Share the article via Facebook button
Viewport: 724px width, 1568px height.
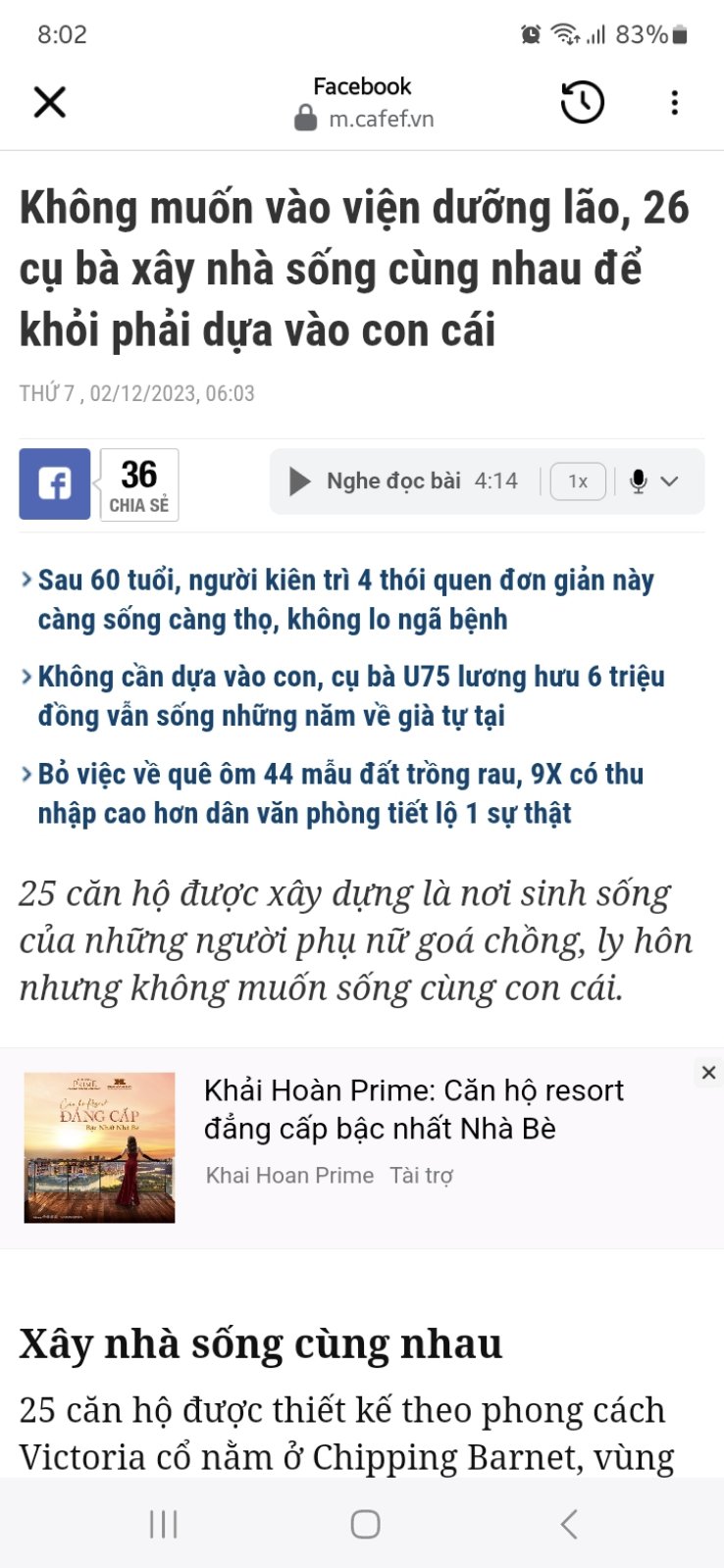coord(55,483)
